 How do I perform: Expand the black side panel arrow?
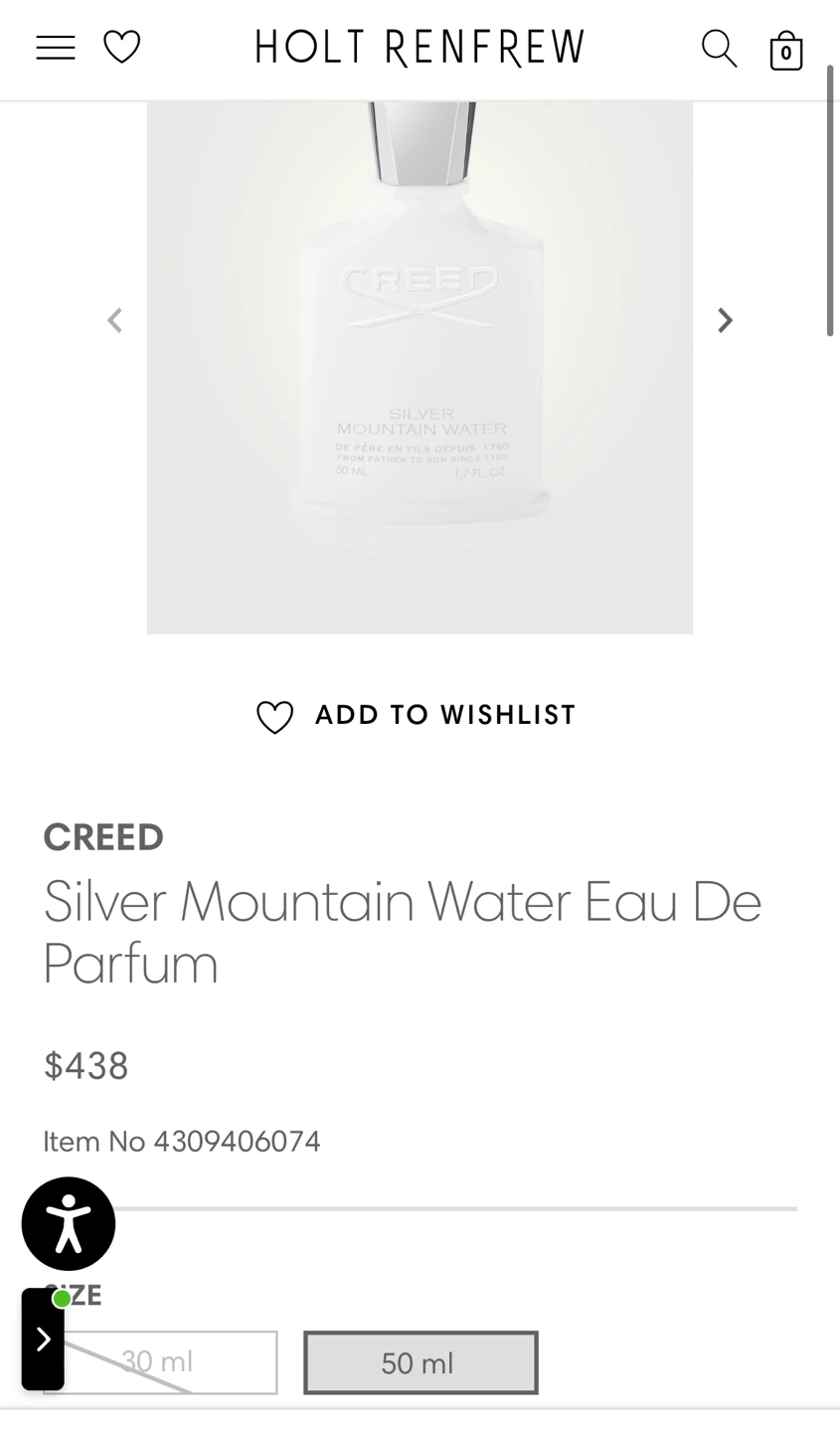[x=43, y=1339]
